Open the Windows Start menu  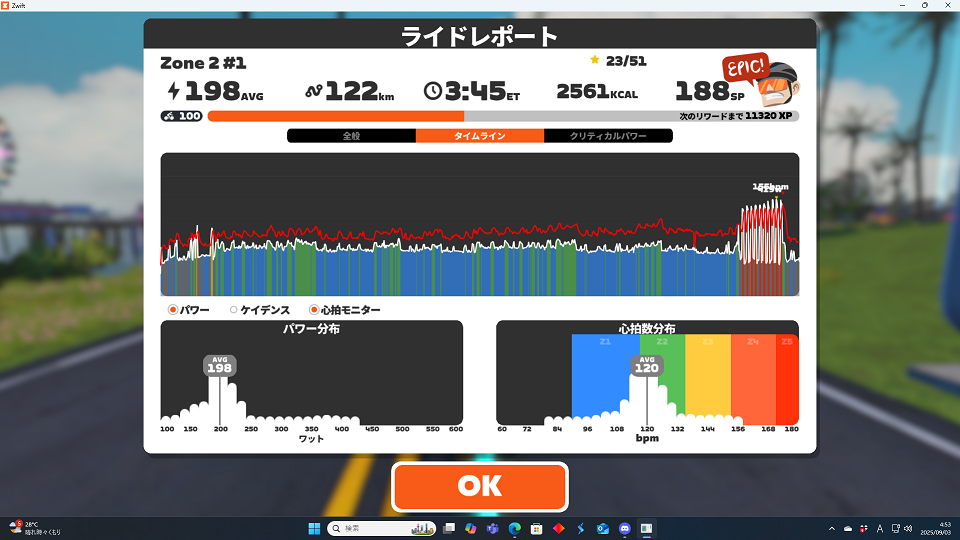[314, 528]
